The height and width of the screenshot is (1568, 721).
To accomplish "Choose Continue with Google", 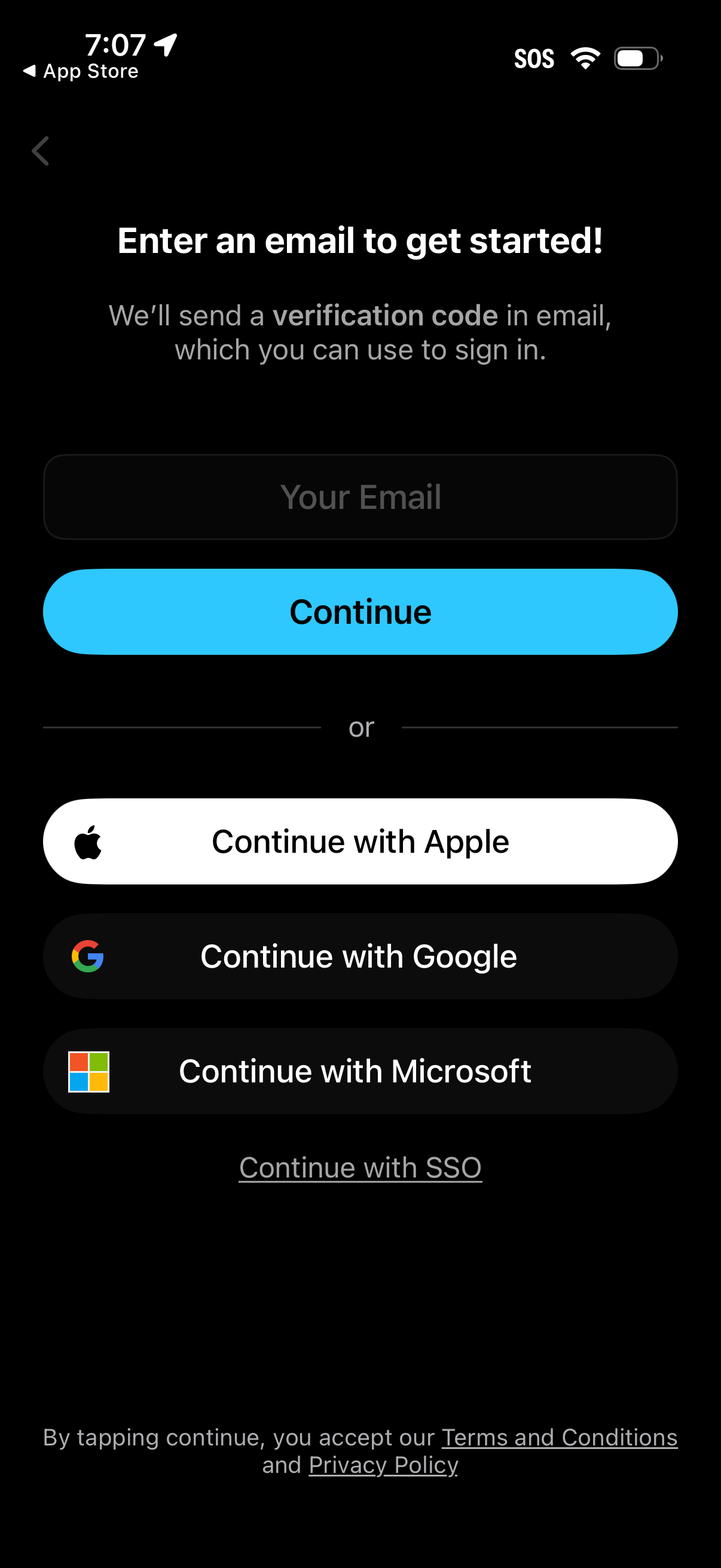I will pyautogui.click(x=360, y=956).
